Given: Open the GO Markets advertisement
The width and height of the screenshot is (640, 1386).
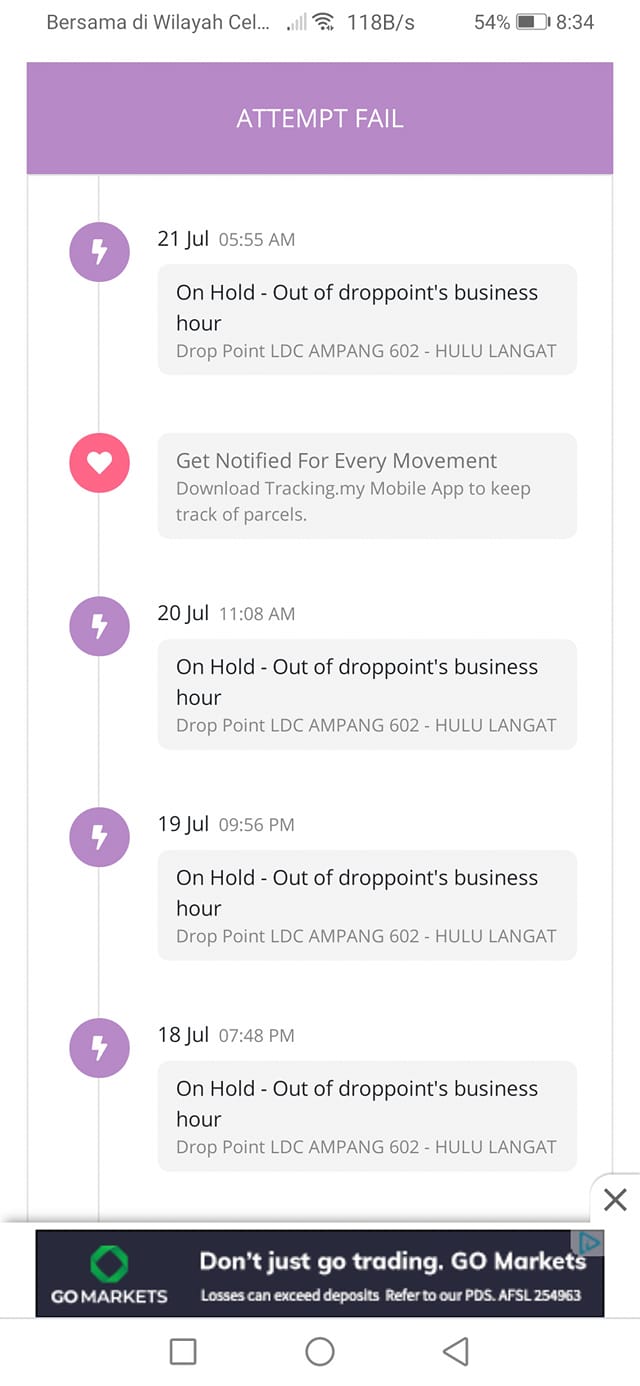Looking at the screenshot, I should point(319,1273).
